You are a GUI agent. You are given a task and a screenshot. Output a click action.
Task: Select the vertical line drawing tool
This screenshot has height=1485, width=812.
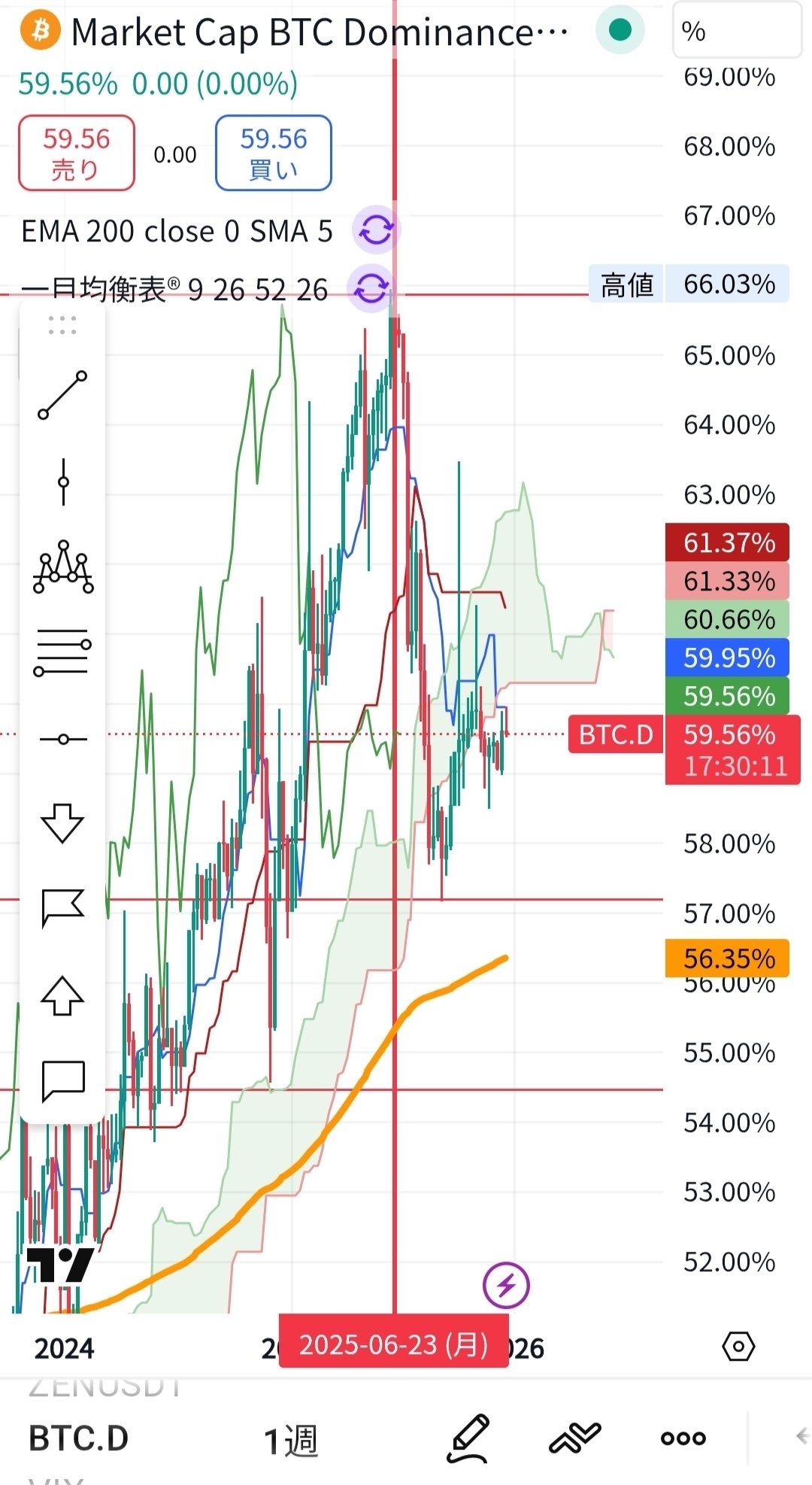pyautogui.click(x=64, y=481)
